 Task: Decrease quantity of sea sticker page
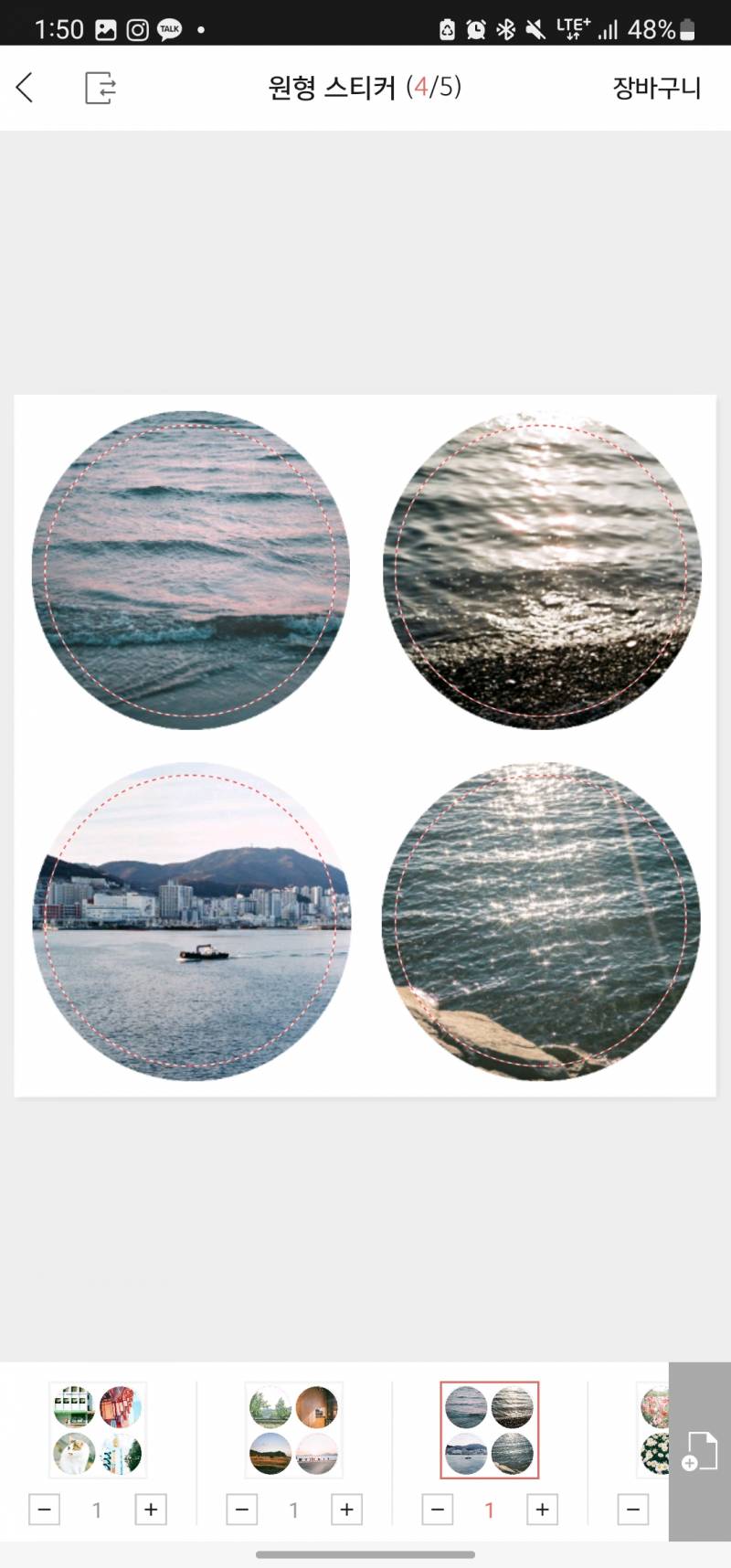click(437, 1510)
